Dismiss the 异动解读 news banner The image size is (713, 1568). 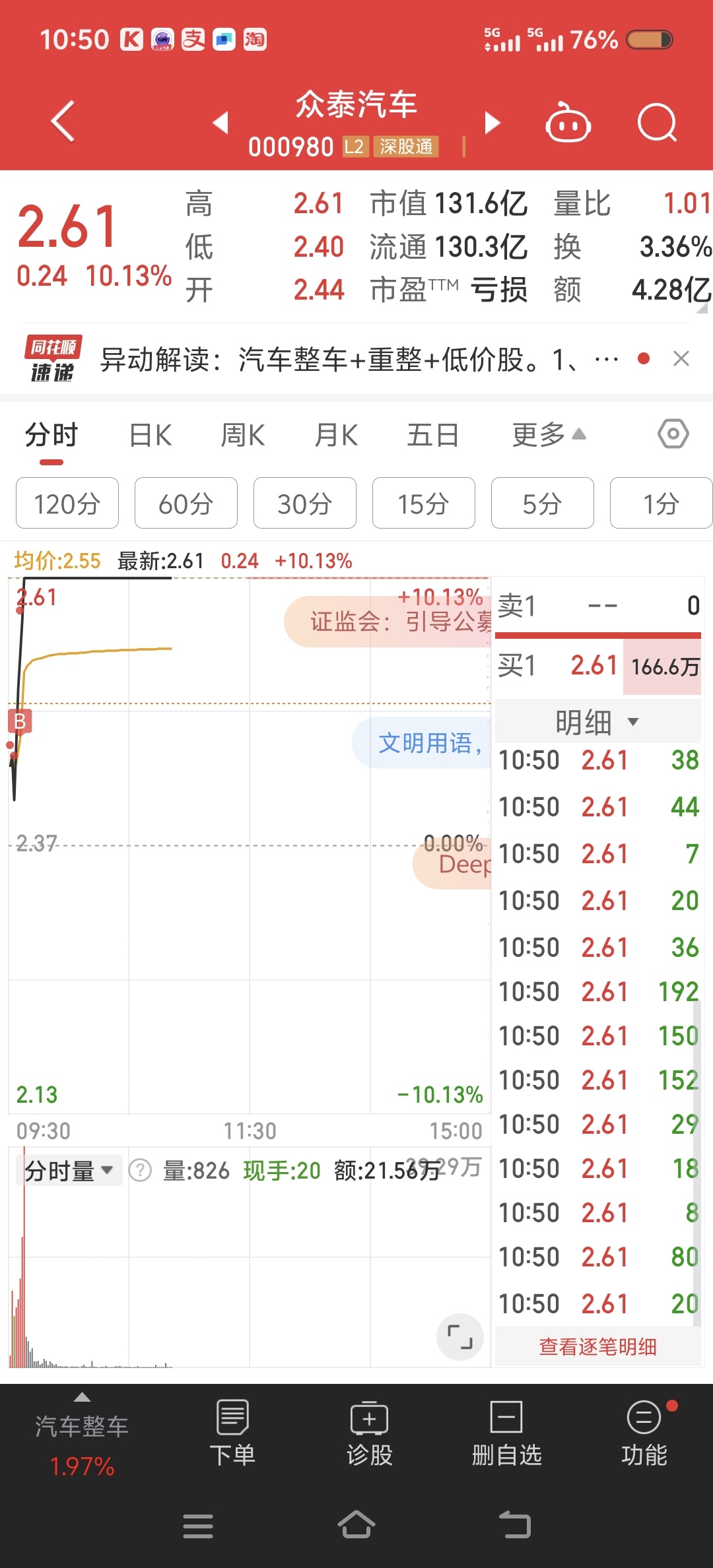pos(681,359)
